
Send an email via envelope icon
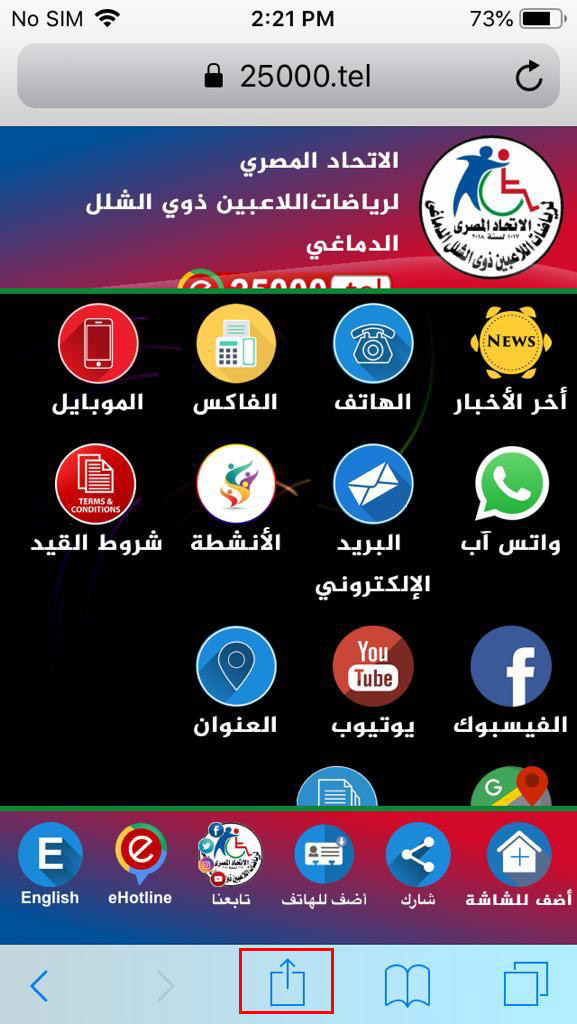373,485
